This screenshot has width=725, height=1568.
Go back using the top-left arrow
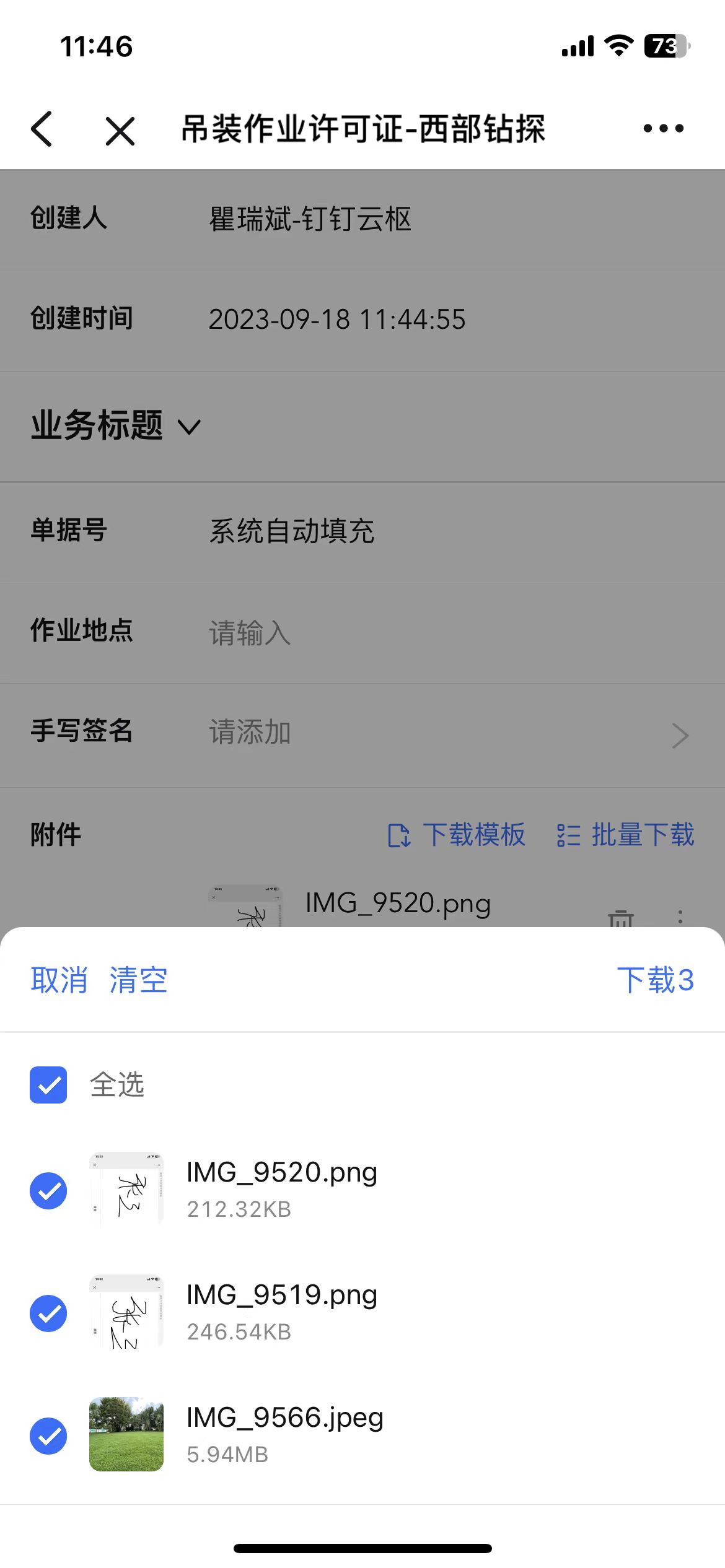tap(42, 129)
